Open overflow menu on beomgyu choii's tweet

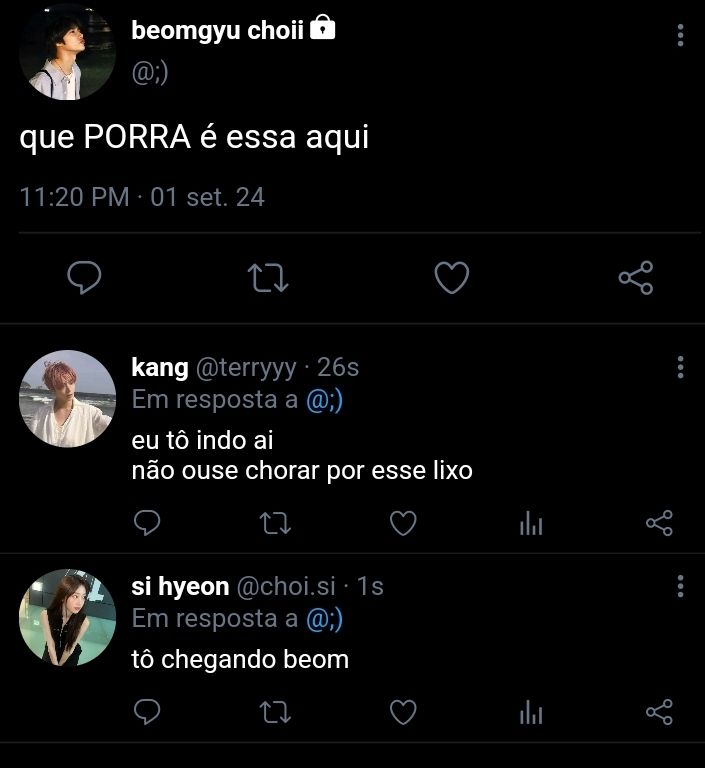(680, 36)
